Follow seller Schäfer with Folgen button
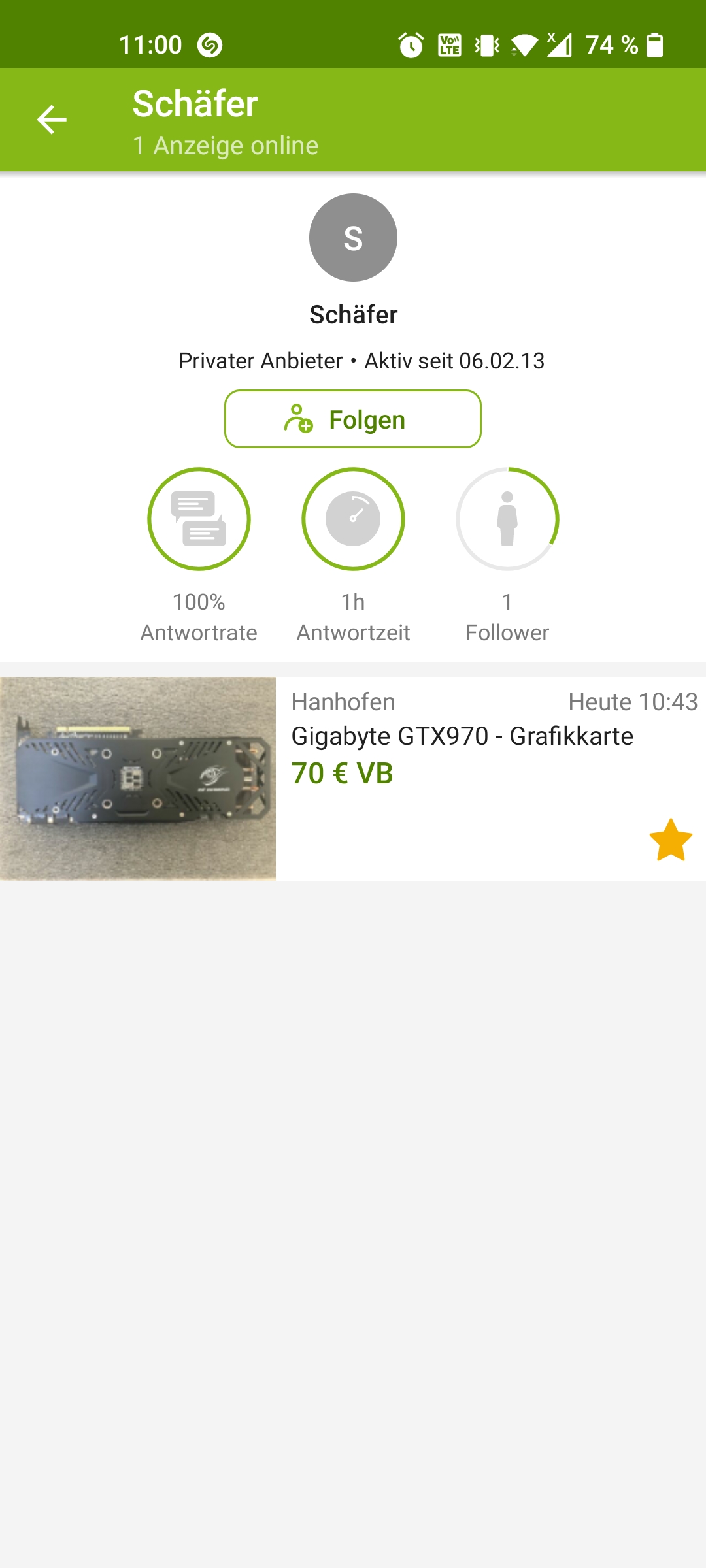Image resolution: width=706 pixels, height=1568 pixels. tap(353, 419)
